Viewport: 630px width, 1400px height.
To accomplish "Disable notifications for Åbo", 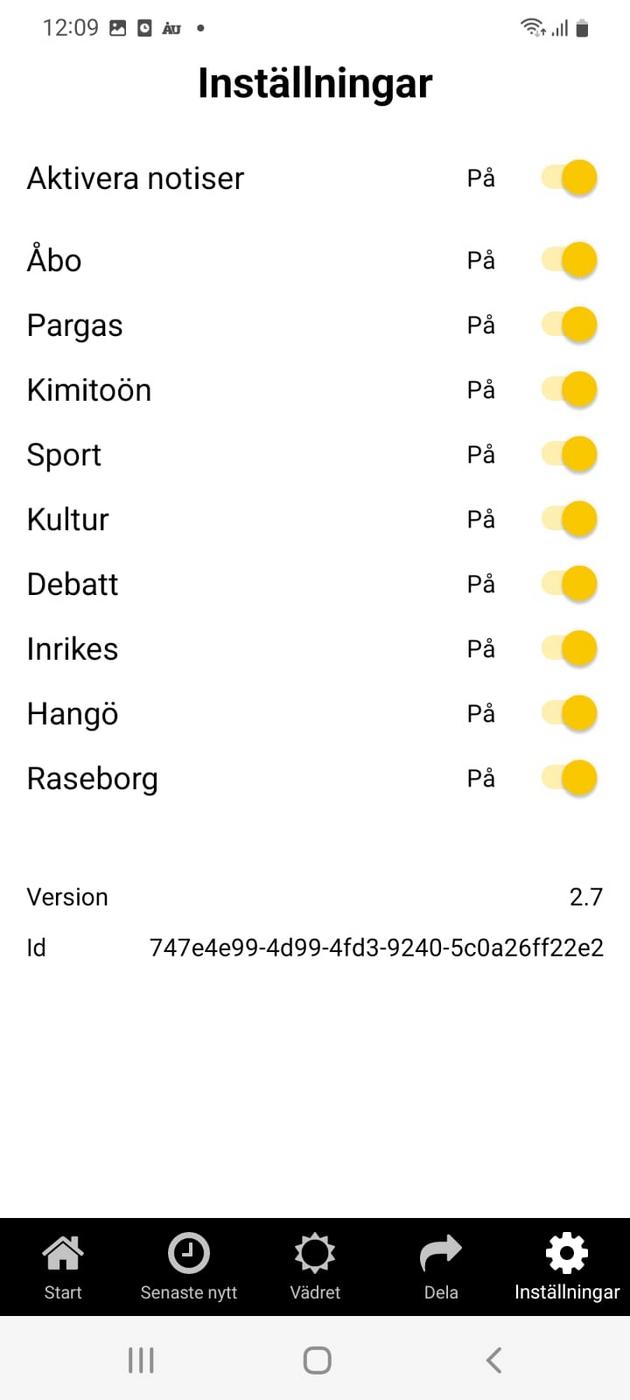I will (x=569, y=260).
